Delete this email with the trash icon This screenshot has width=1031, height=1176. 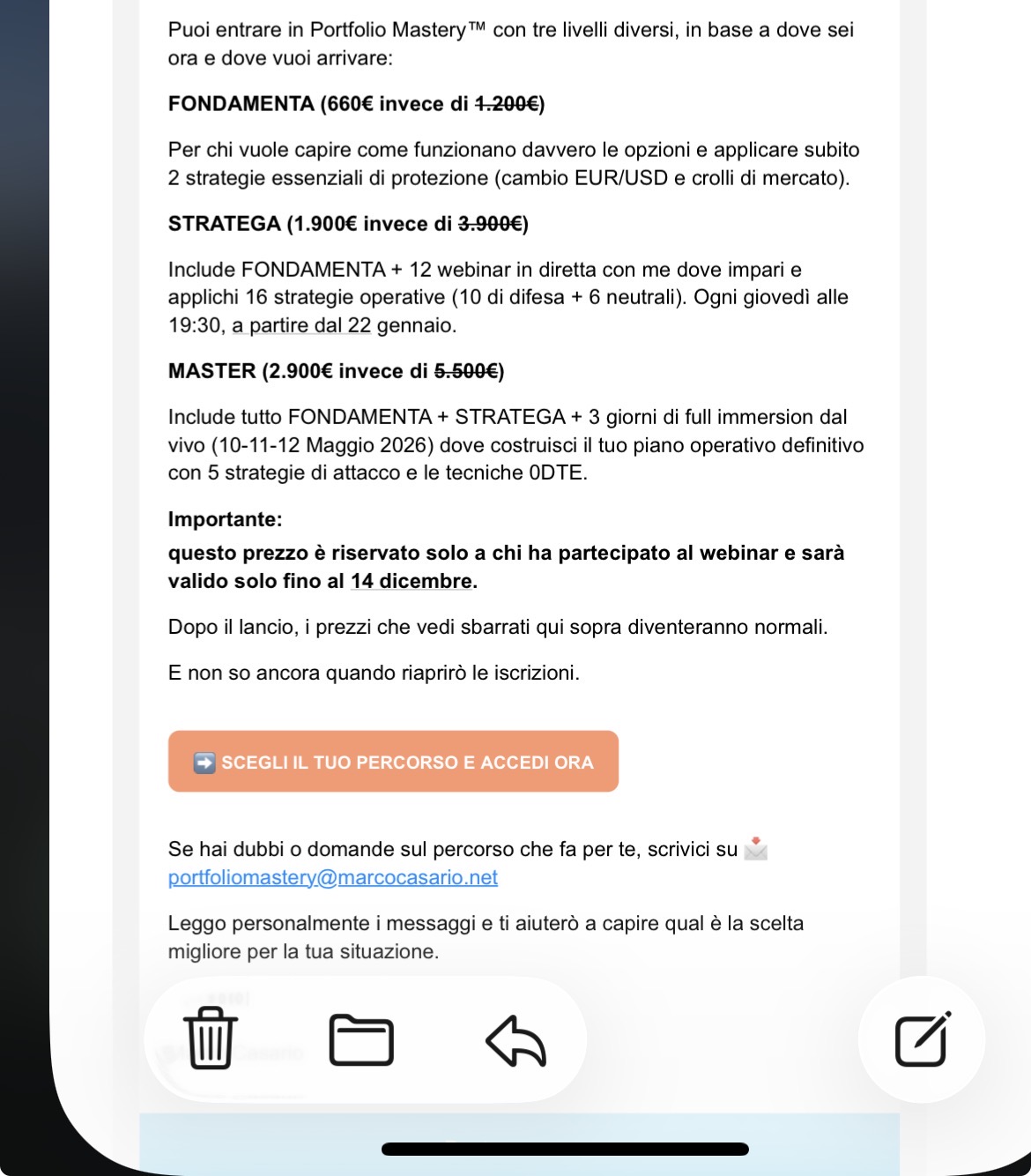210,1038
